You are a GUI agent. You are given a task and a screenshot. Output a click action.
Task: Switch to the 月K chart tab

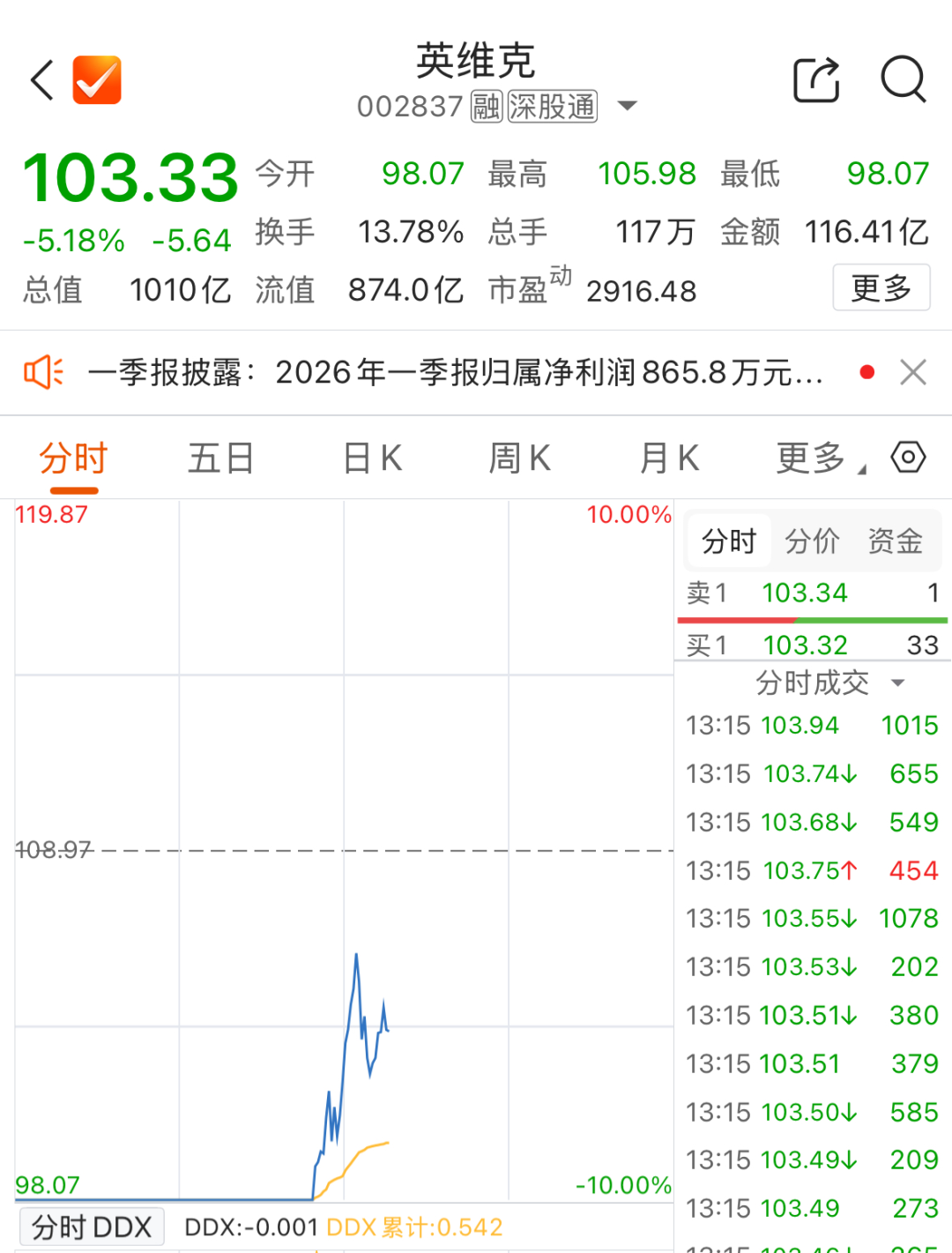click(669, 459)
